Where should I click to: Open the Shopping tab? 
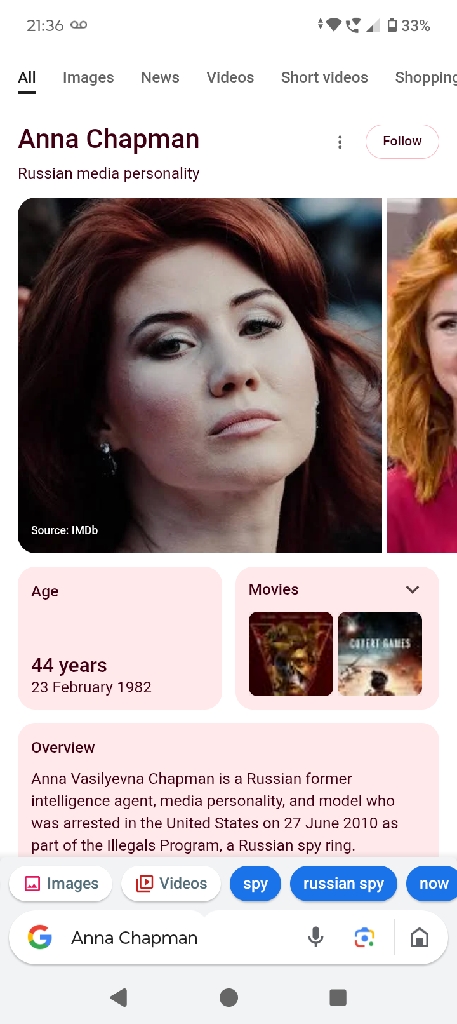click(426, 78)
